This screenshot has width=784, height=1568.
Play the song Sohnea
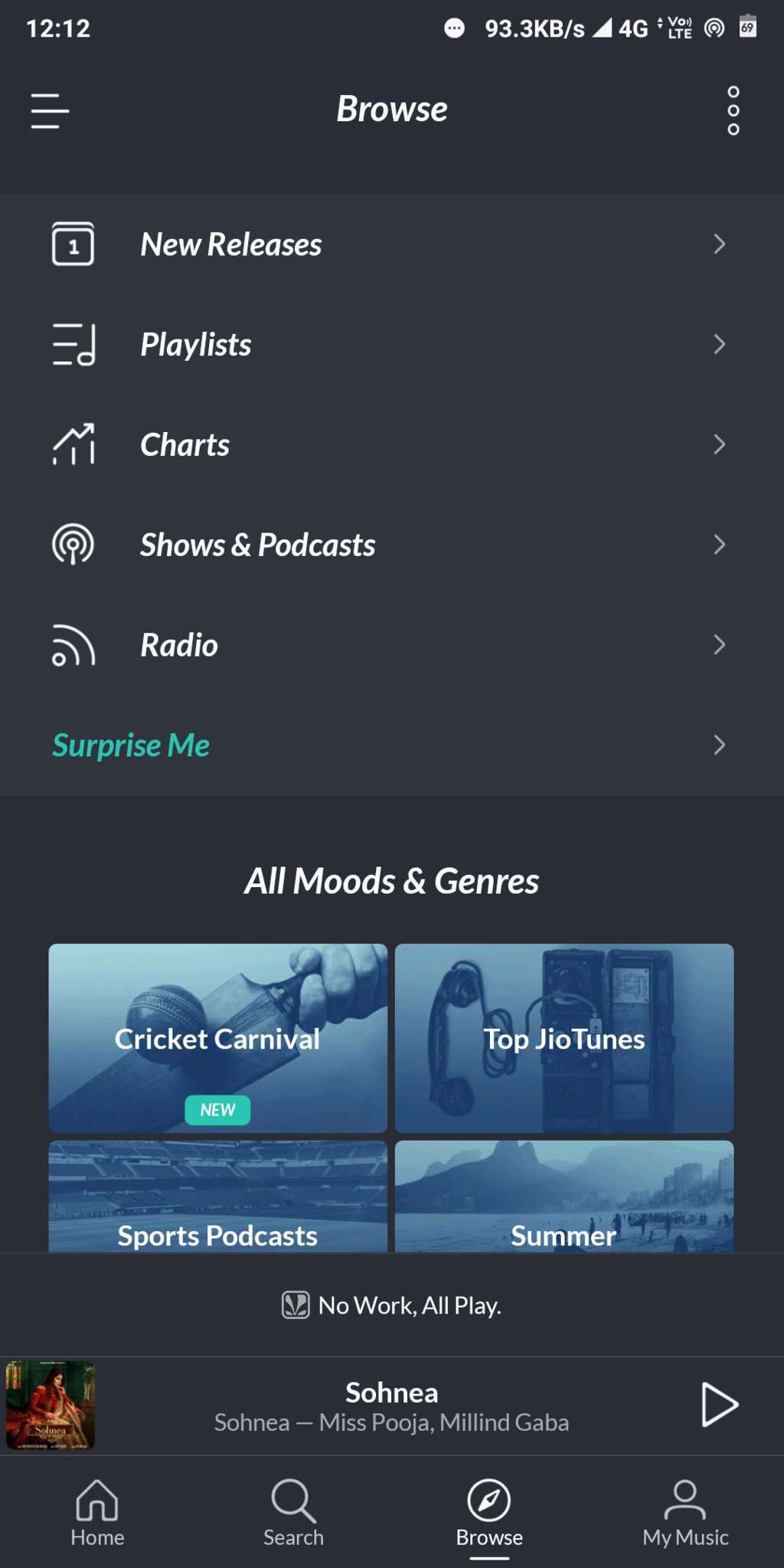719,1405
